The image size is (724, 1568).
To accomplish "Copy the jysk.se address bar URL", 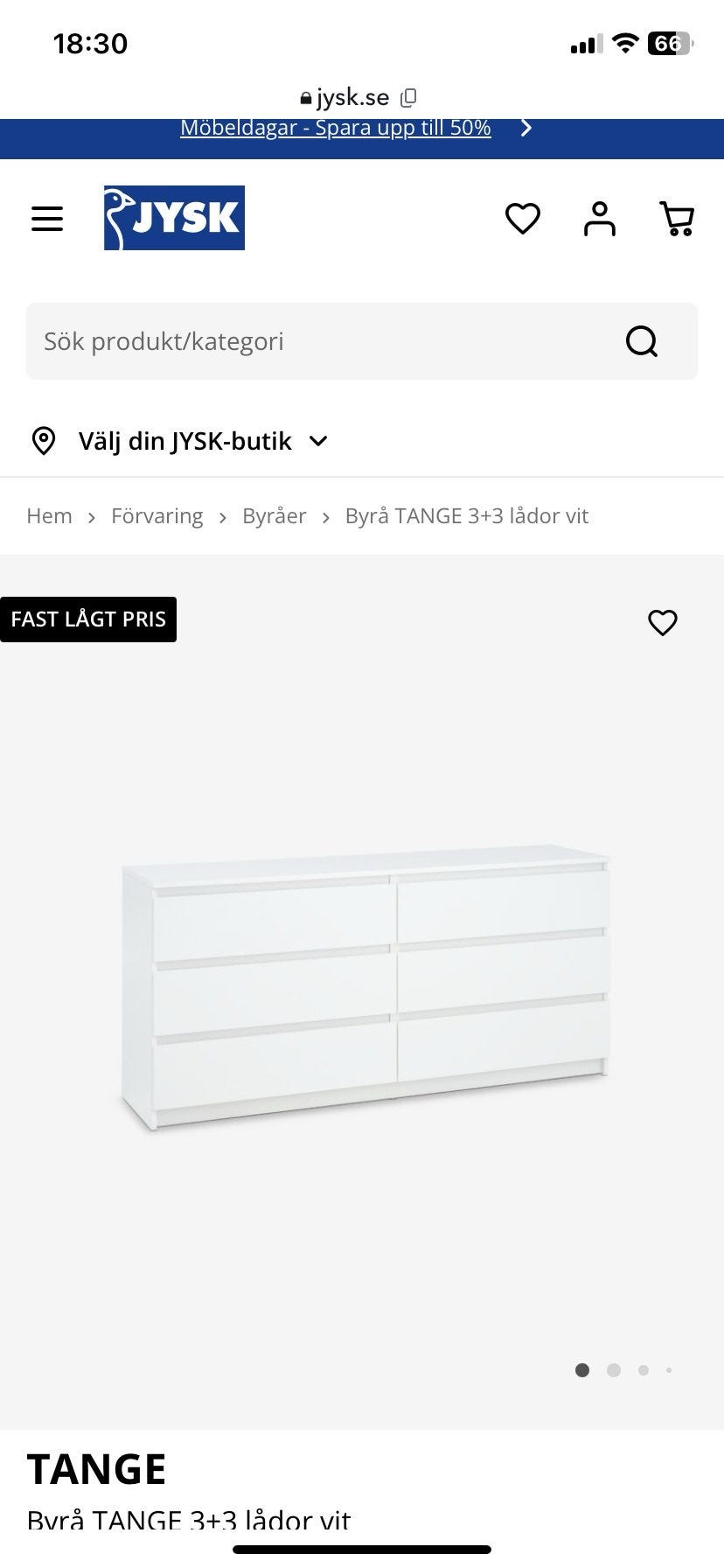I will pyautogui.click(x=408, y=97).
